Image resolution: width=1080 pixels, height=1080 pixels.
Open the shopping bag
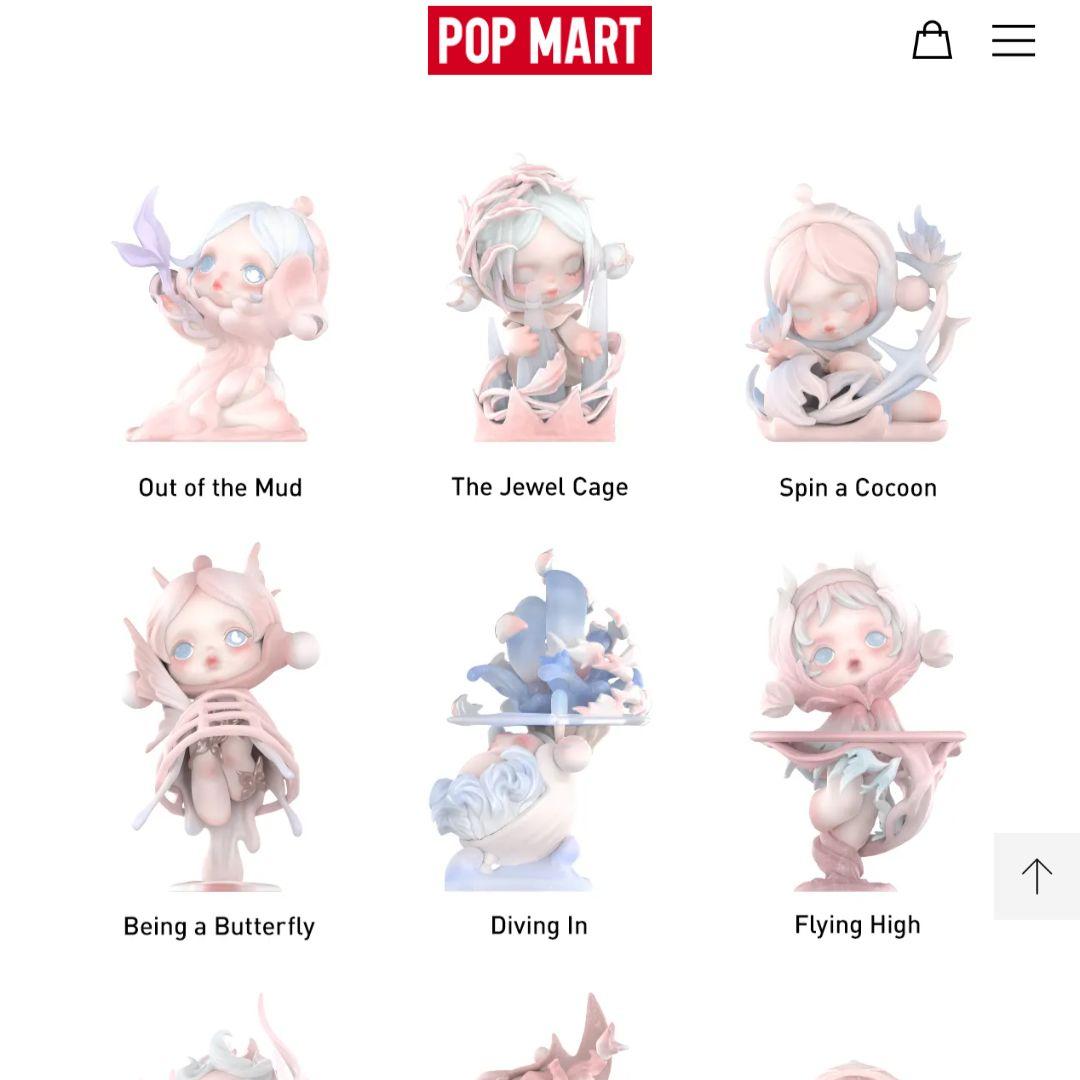click(x=931, y=41)
